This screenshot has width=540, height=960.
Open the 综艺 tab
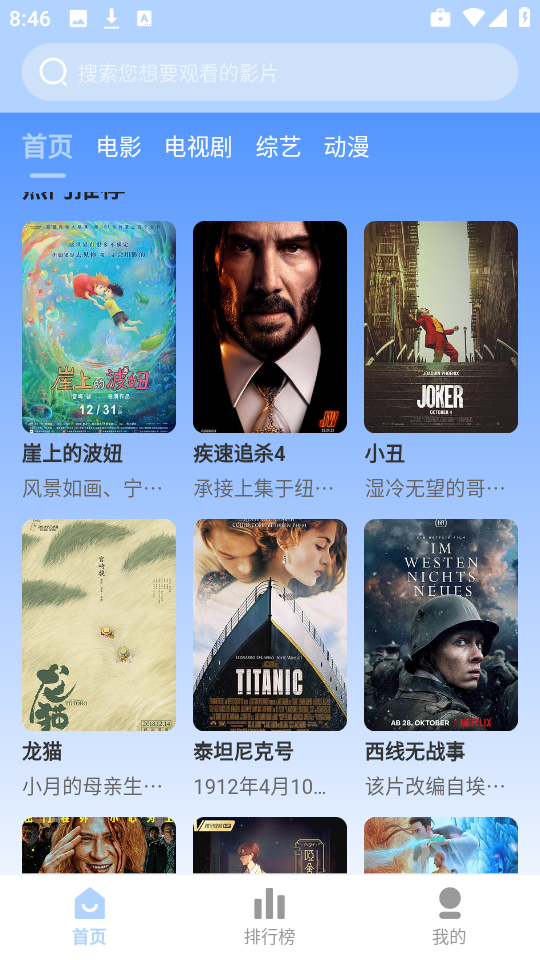pos(278,147)
